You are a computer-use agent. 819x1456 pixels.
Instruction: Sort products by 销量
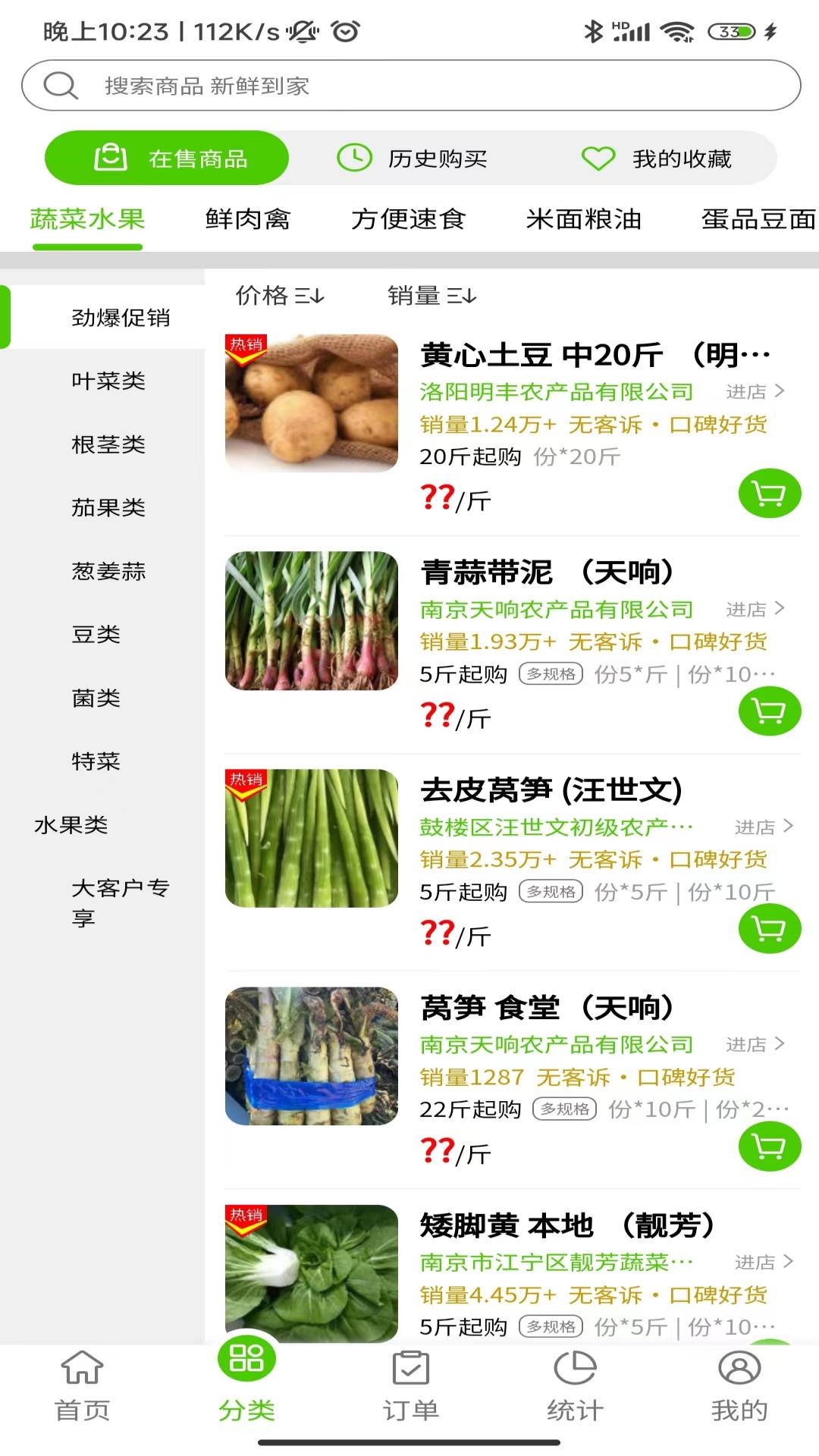pos(431,295)
